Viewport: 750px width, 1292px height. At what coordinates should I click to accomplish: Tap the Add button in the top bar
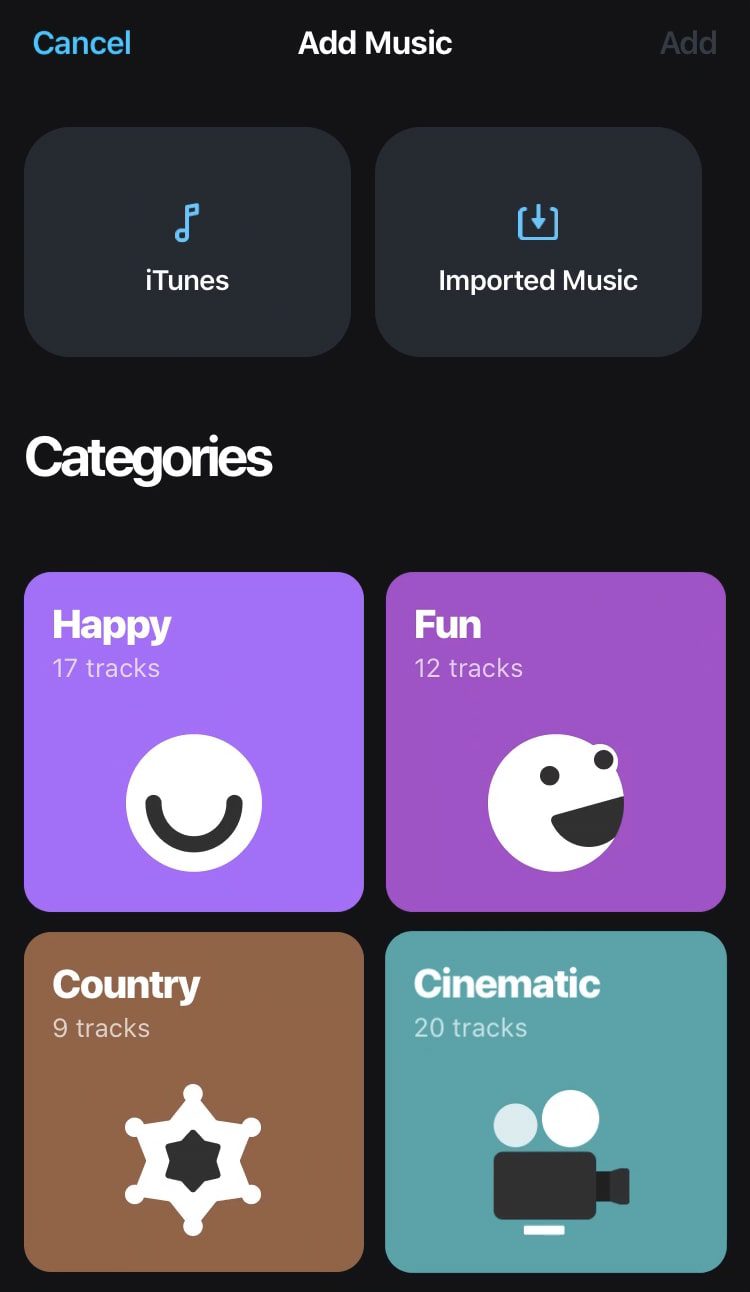click(x=689, y=43)
